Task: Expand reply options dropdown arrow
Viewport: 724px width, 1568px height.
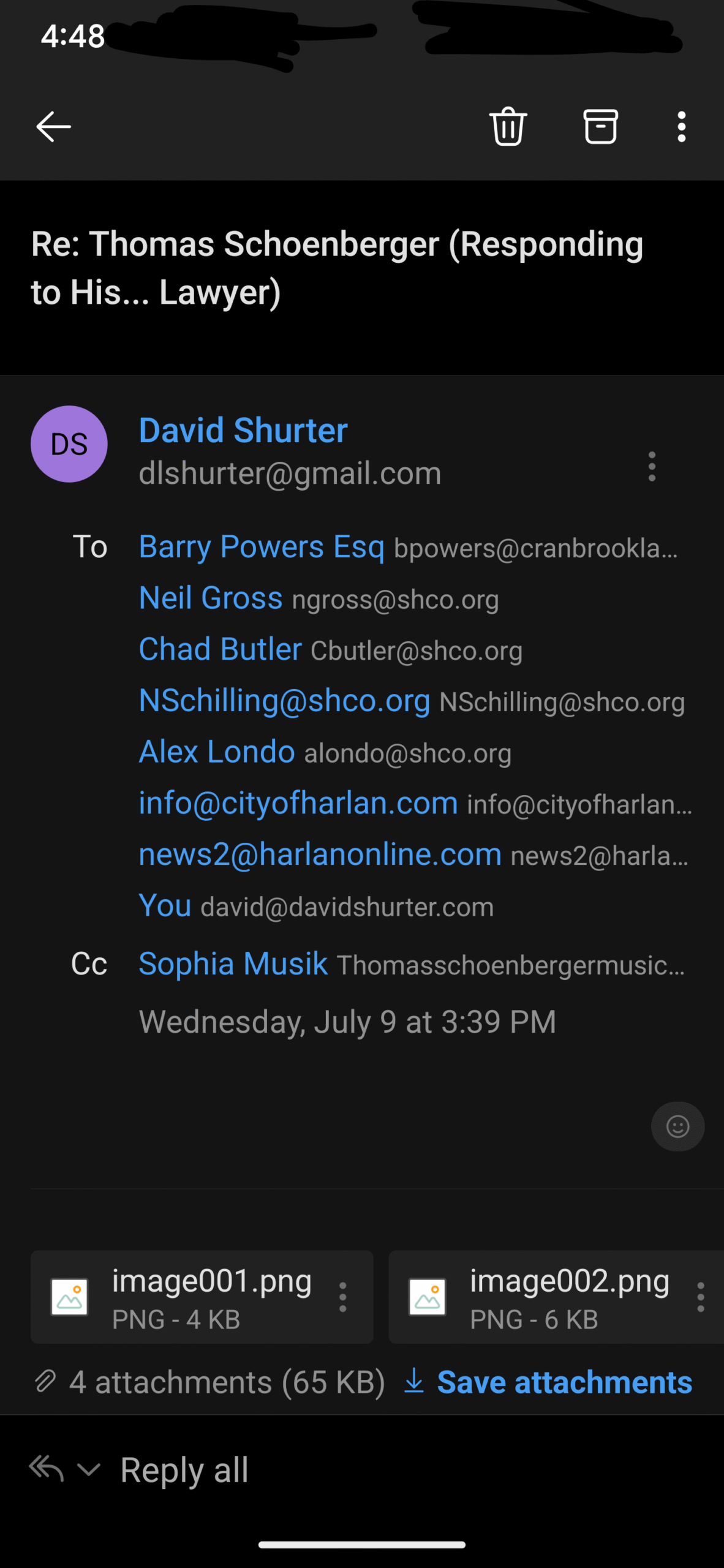Action: click(x=89, y=1469)
